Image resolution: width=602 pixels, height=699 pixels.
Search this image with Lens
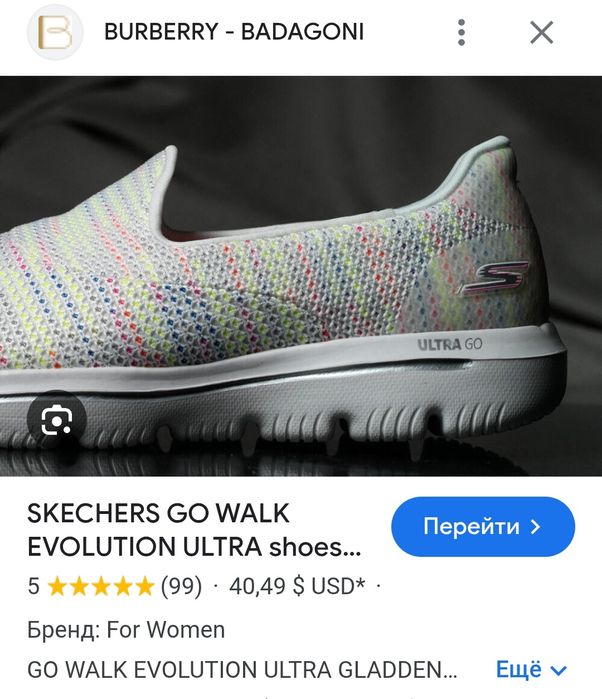point(56,422)
